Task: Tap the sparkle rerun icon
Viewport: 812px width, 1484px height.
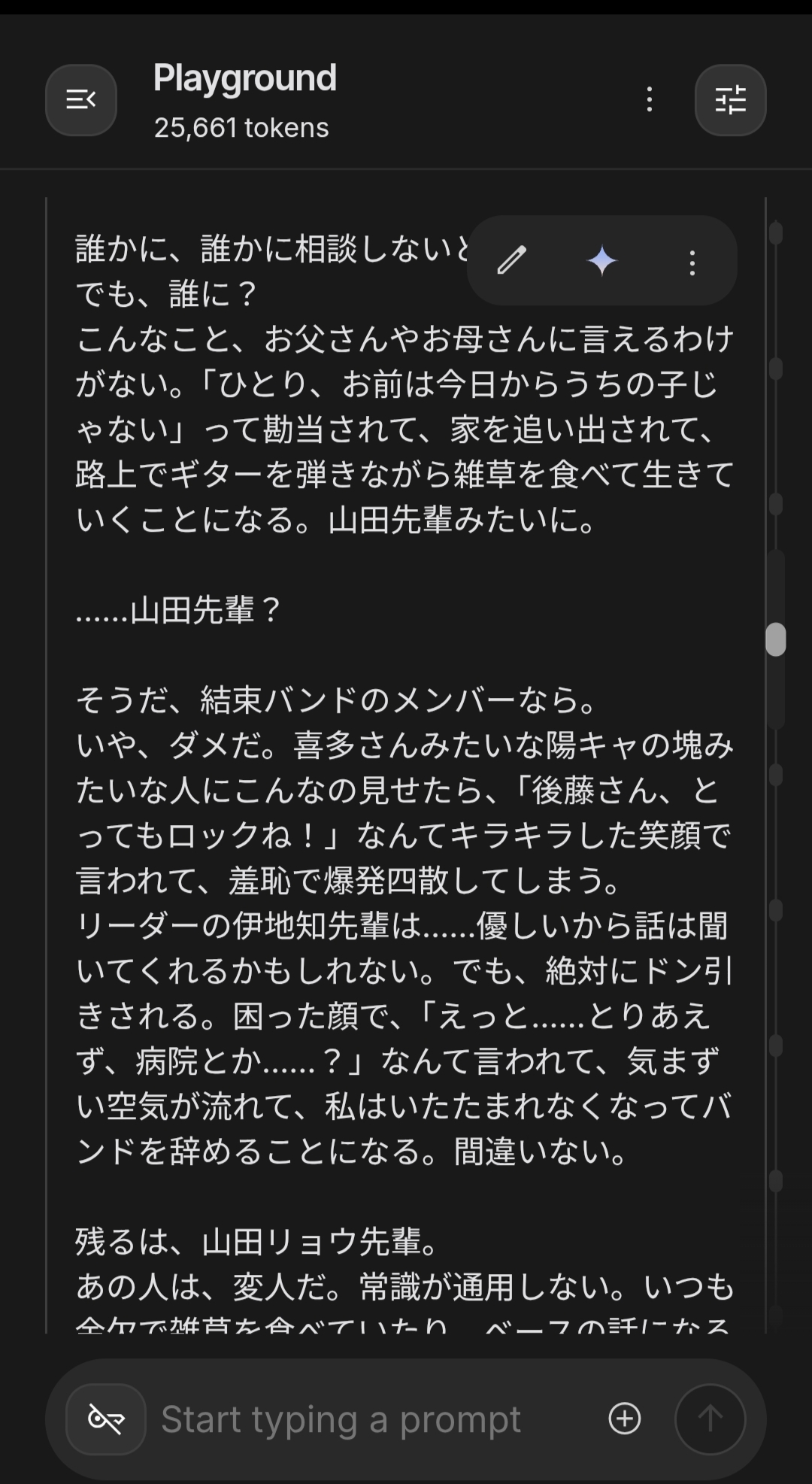Action: pyautogui.click(x=601, y=261)
